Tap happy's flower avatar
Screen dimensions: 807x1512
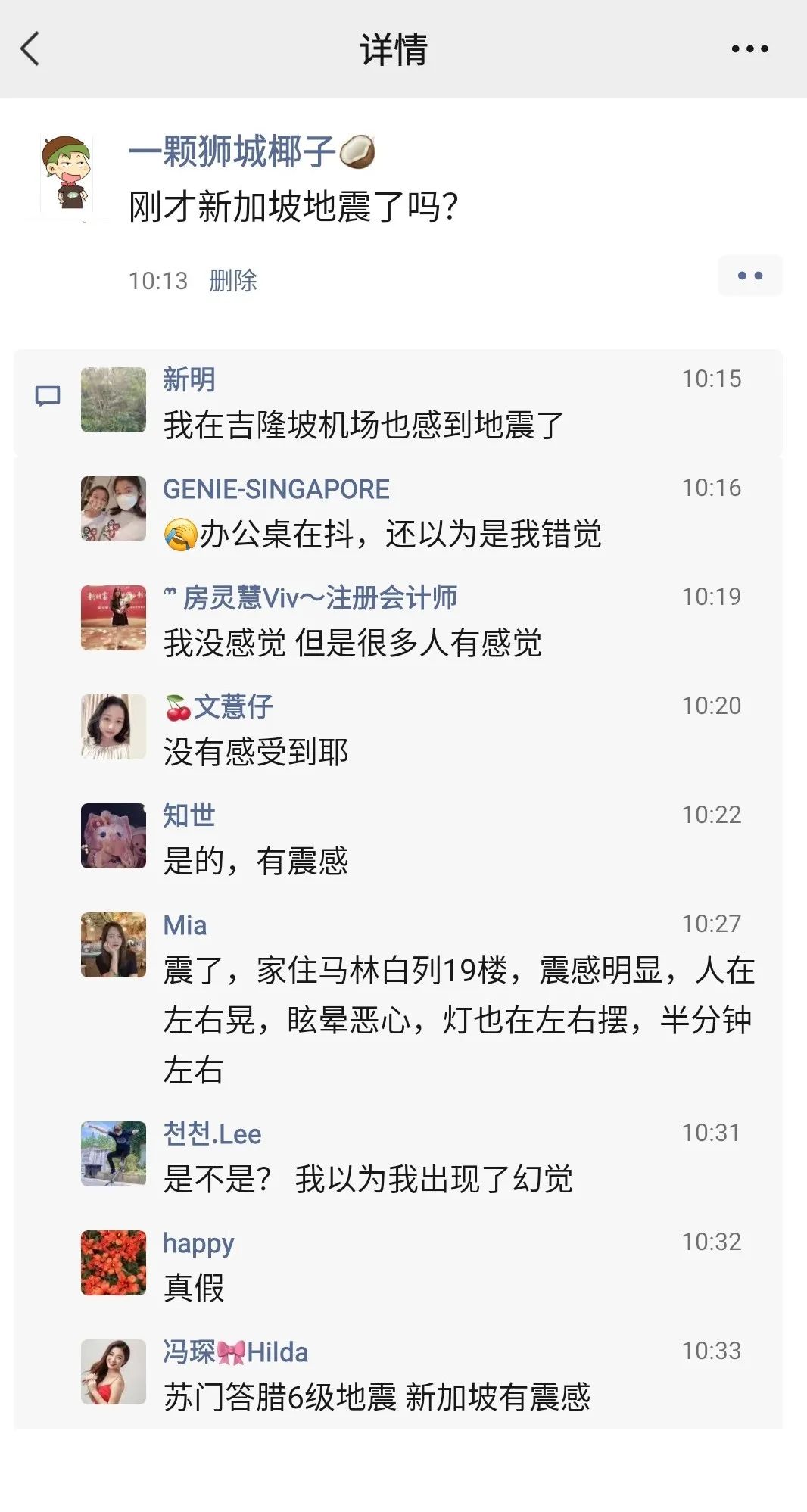click(114, 1263)
